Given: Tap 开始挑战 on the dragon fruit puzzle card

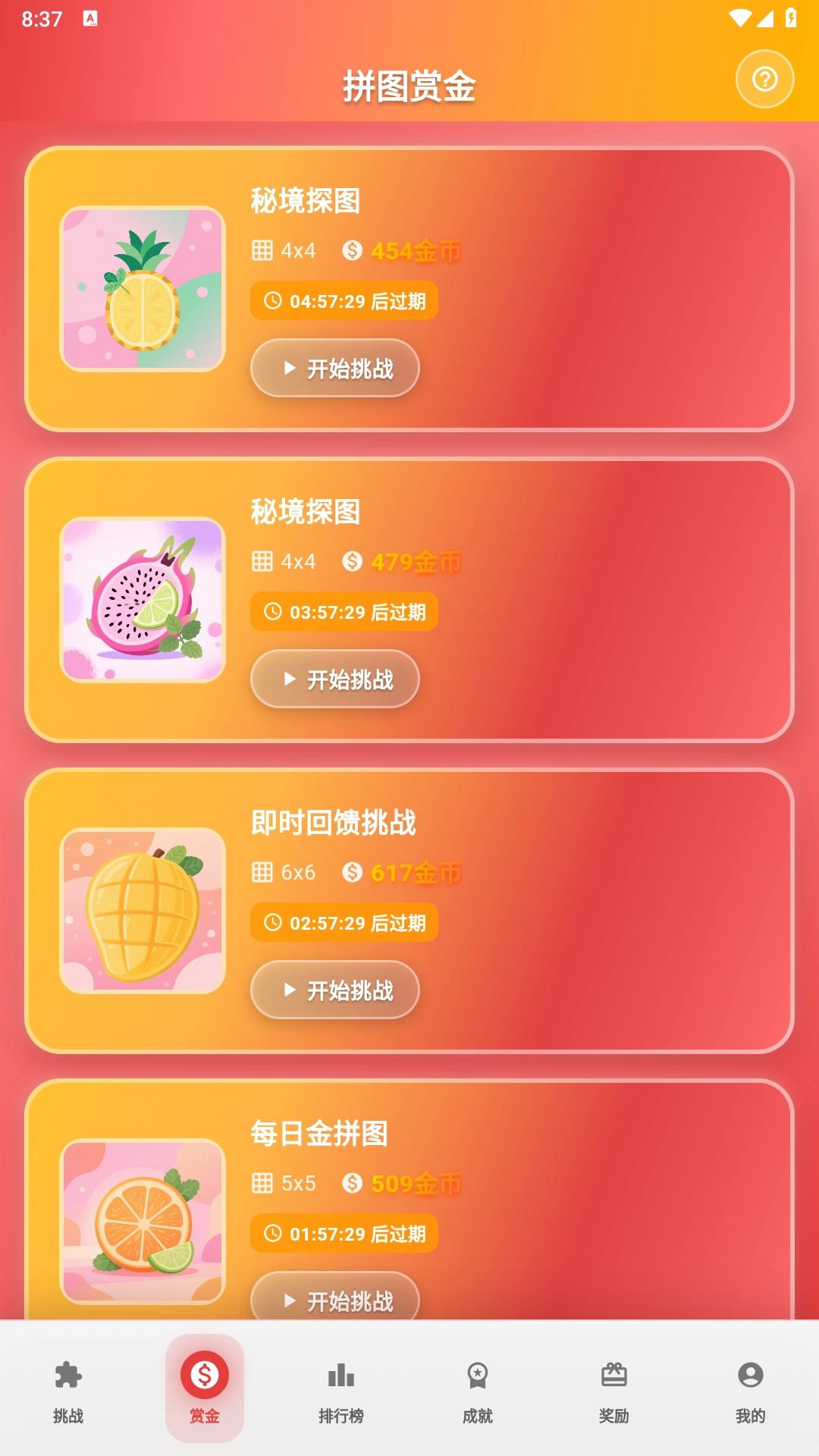Looking at the screenshot, I should pos(334,679).
